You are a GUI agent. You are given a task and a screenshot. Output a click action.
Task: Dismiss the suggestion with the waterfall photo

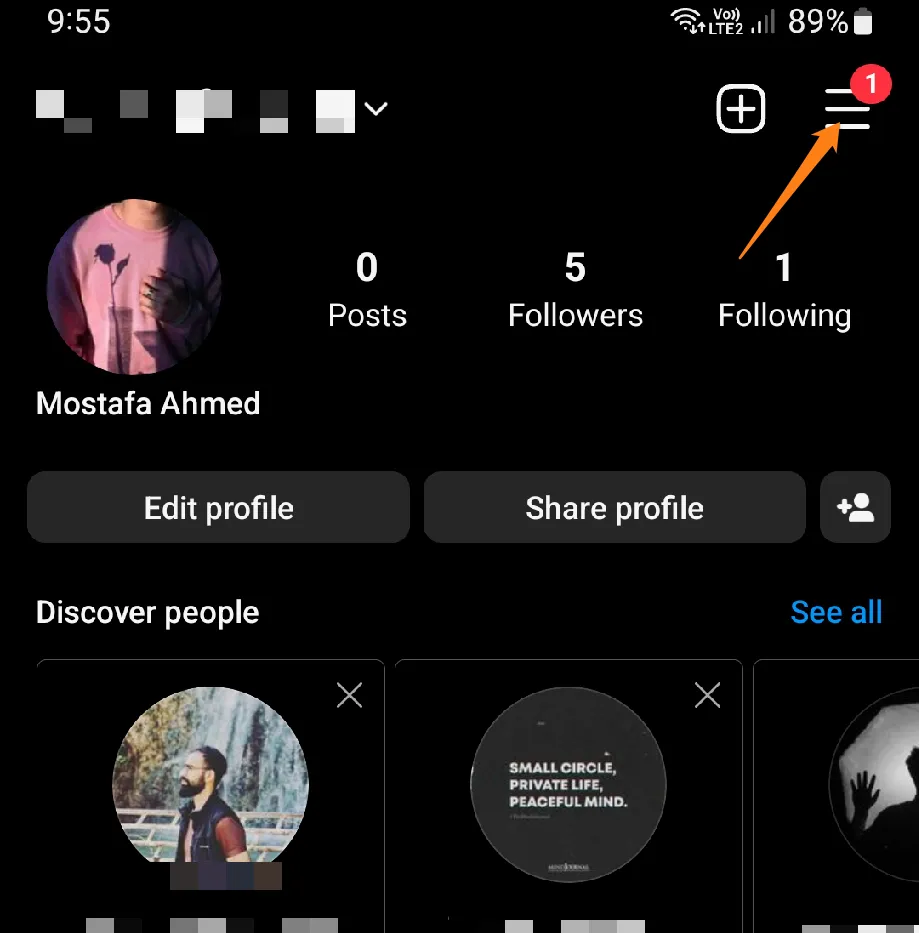click(349, 695)
